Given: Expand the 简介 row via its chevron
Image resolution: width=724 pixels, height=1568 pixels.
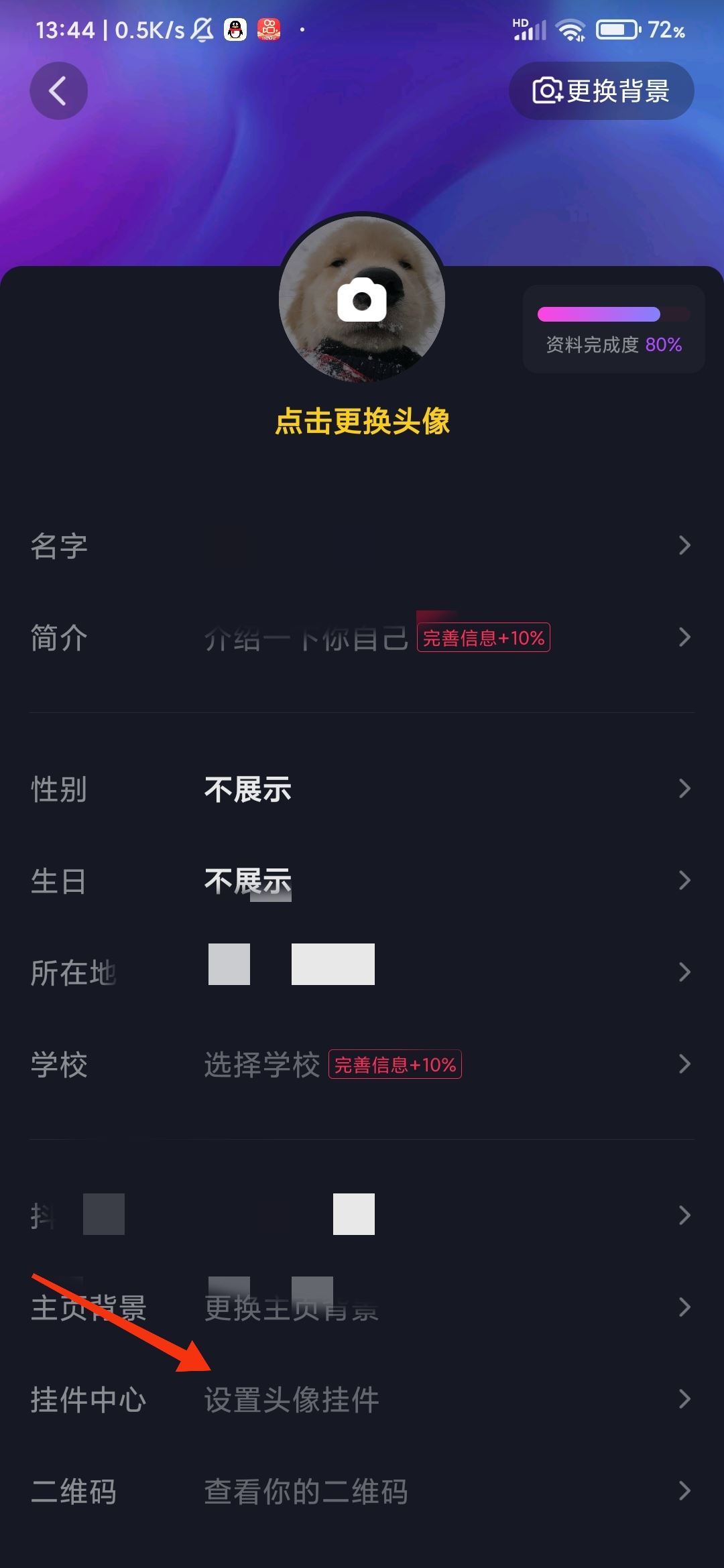Looking at the screenshot, I should click(683, 638).
